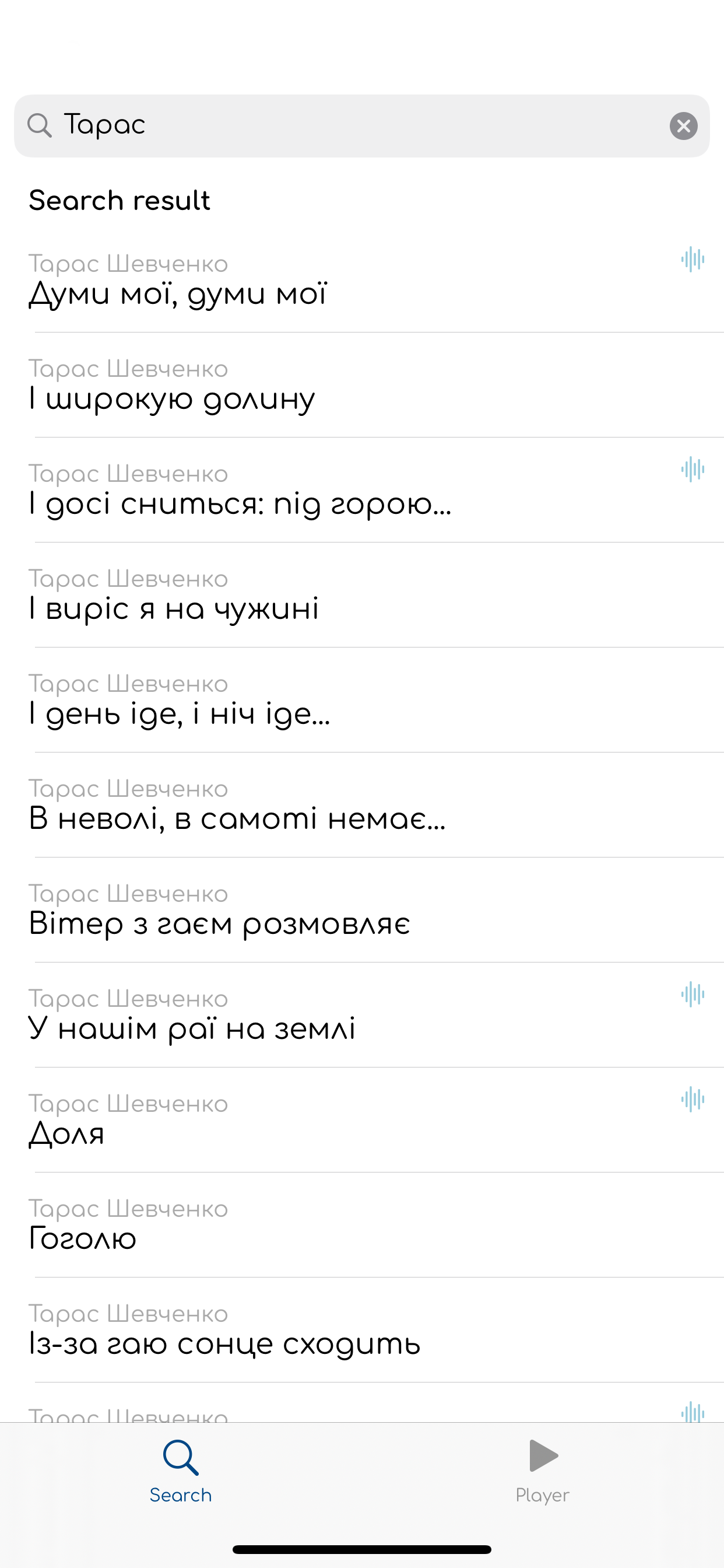Play audio for "Думи мої, думи мої"

click(x=692, y=258)
